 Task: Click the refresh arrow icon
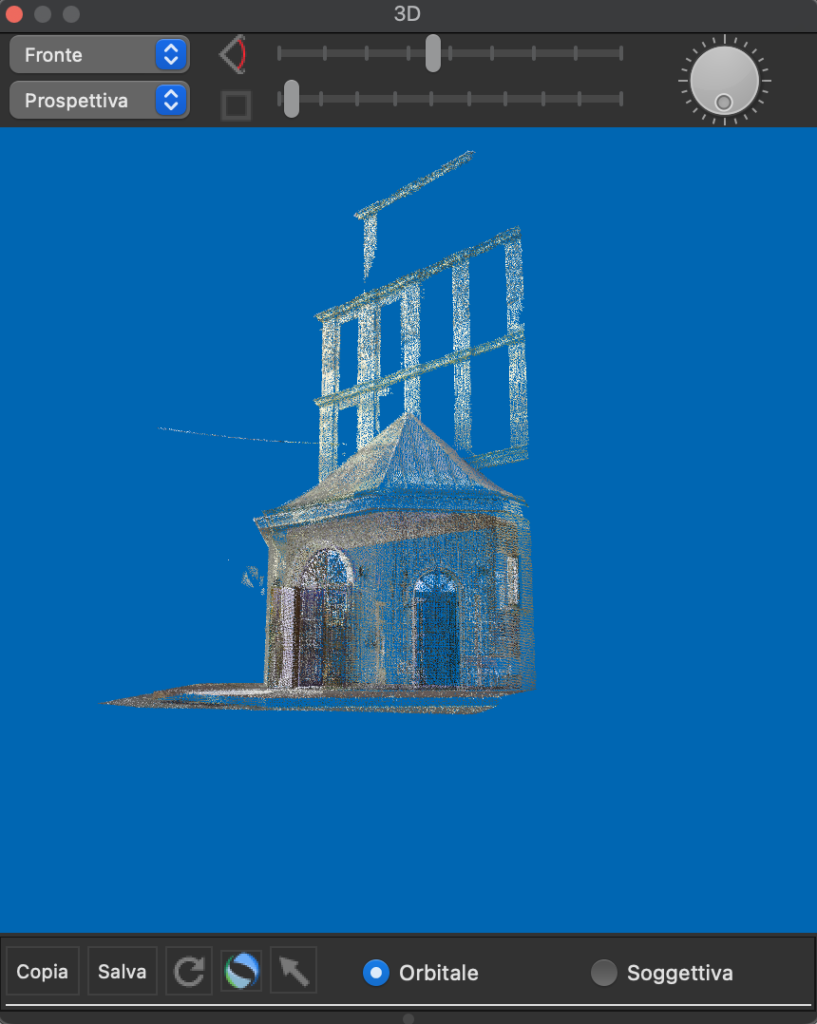click(189, 971)
